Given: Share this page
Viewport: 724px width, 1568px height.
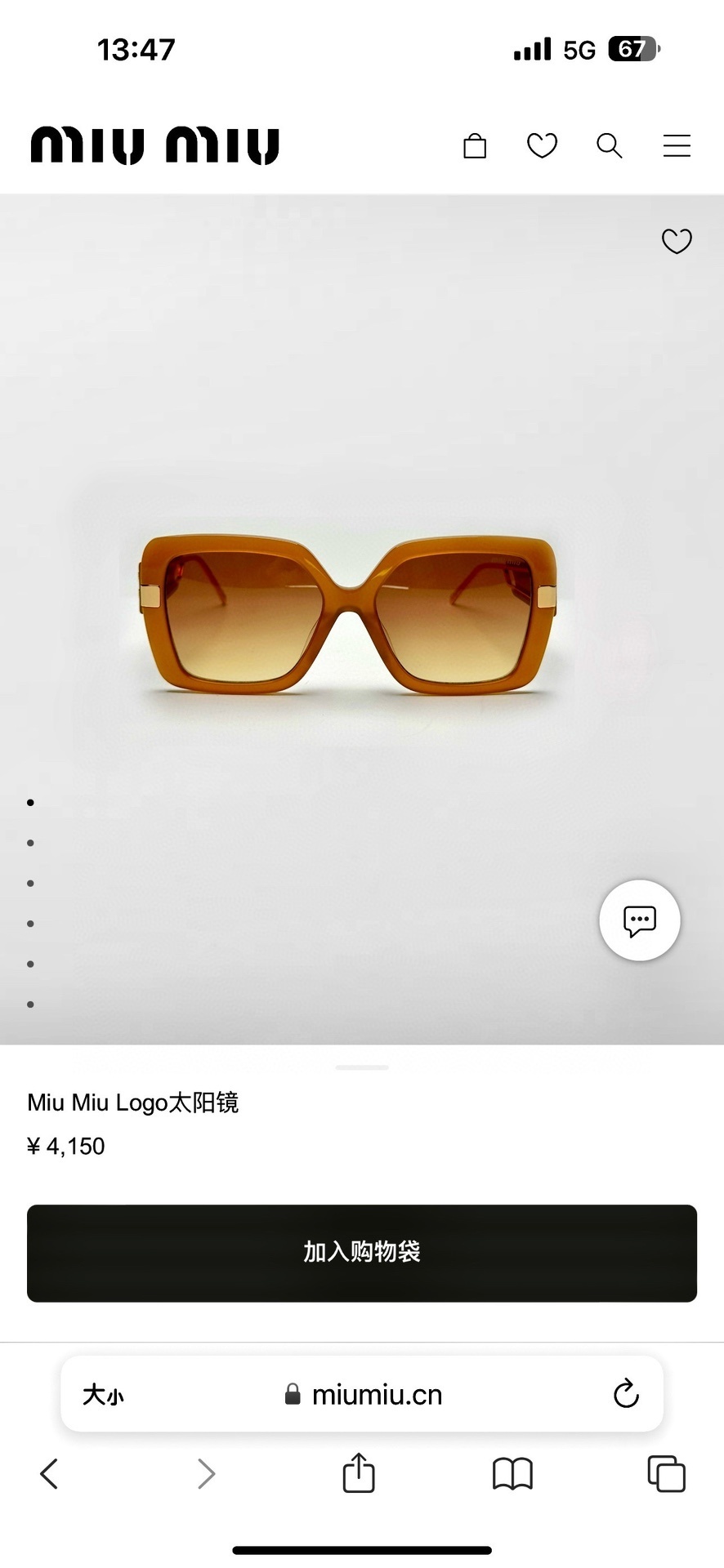Looking at the screenshot, I should (x=359, y=1473).
